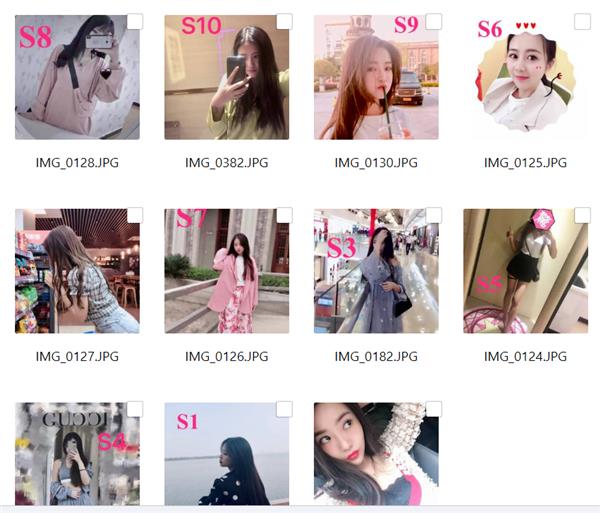
Task: Check the box on IMG_0125.JPG
Action: 582,22
